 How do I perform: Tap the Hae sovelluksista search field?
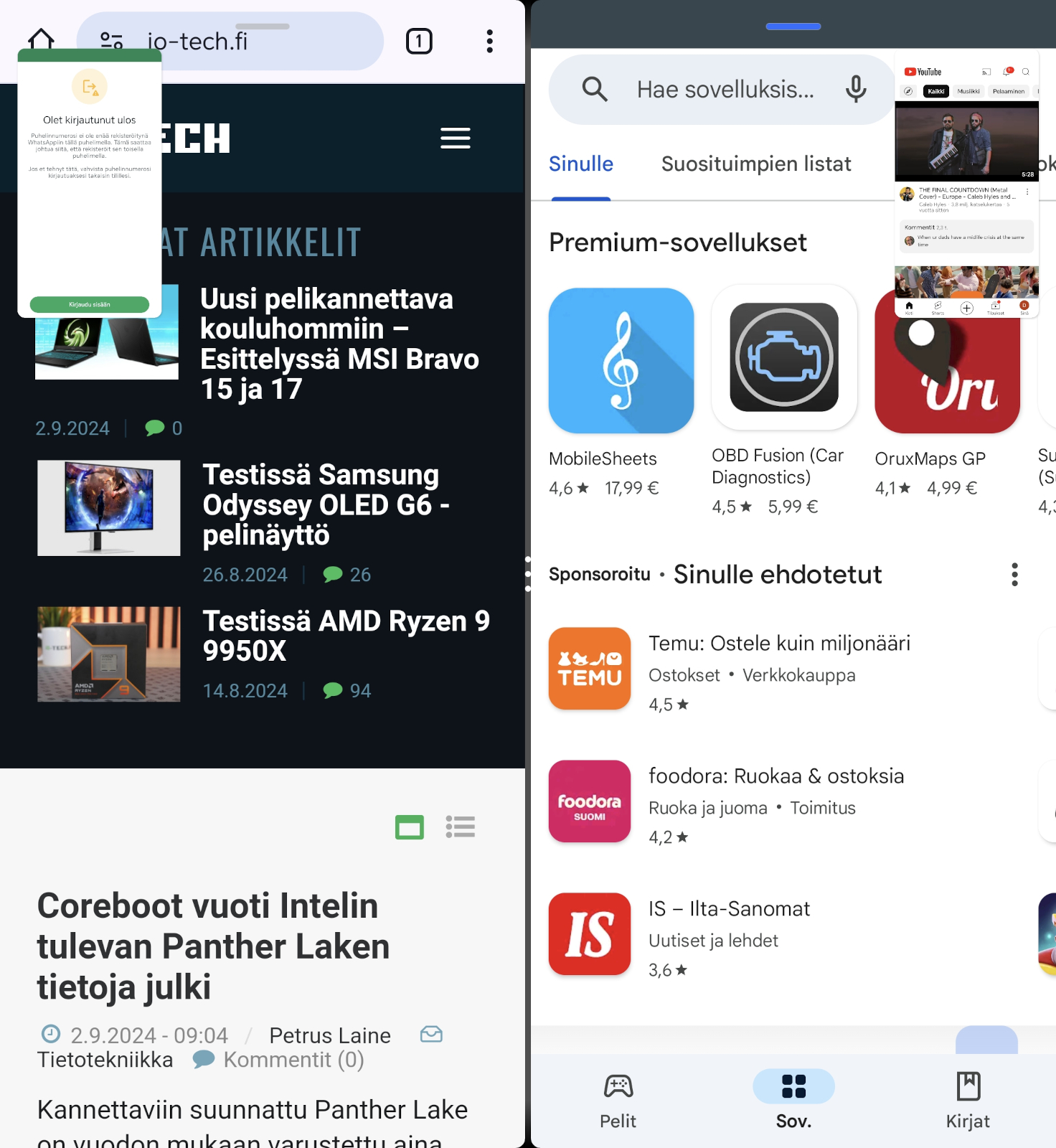pyautogui.click(x=725, y=90)
